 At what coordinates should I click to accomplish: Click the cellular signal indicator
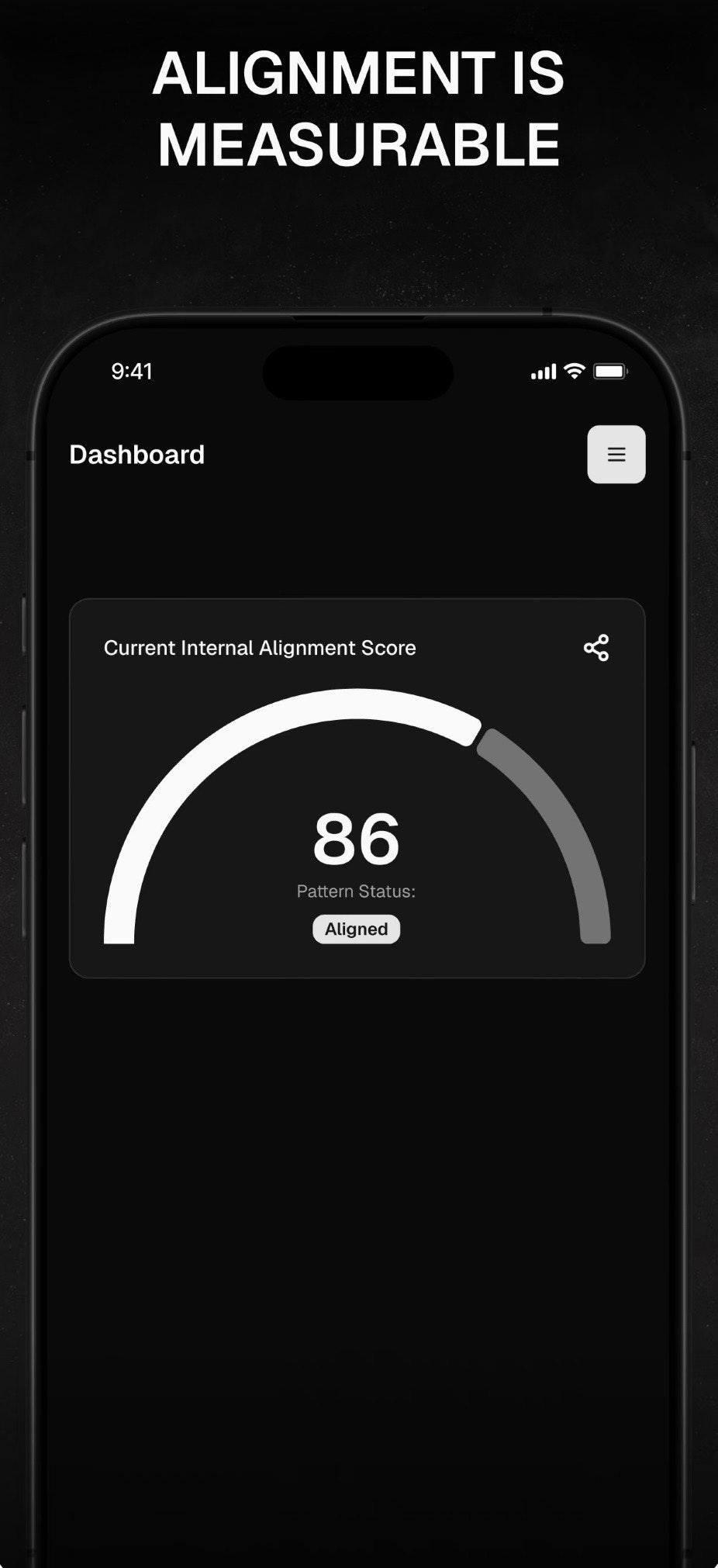[x=543, y=372]
